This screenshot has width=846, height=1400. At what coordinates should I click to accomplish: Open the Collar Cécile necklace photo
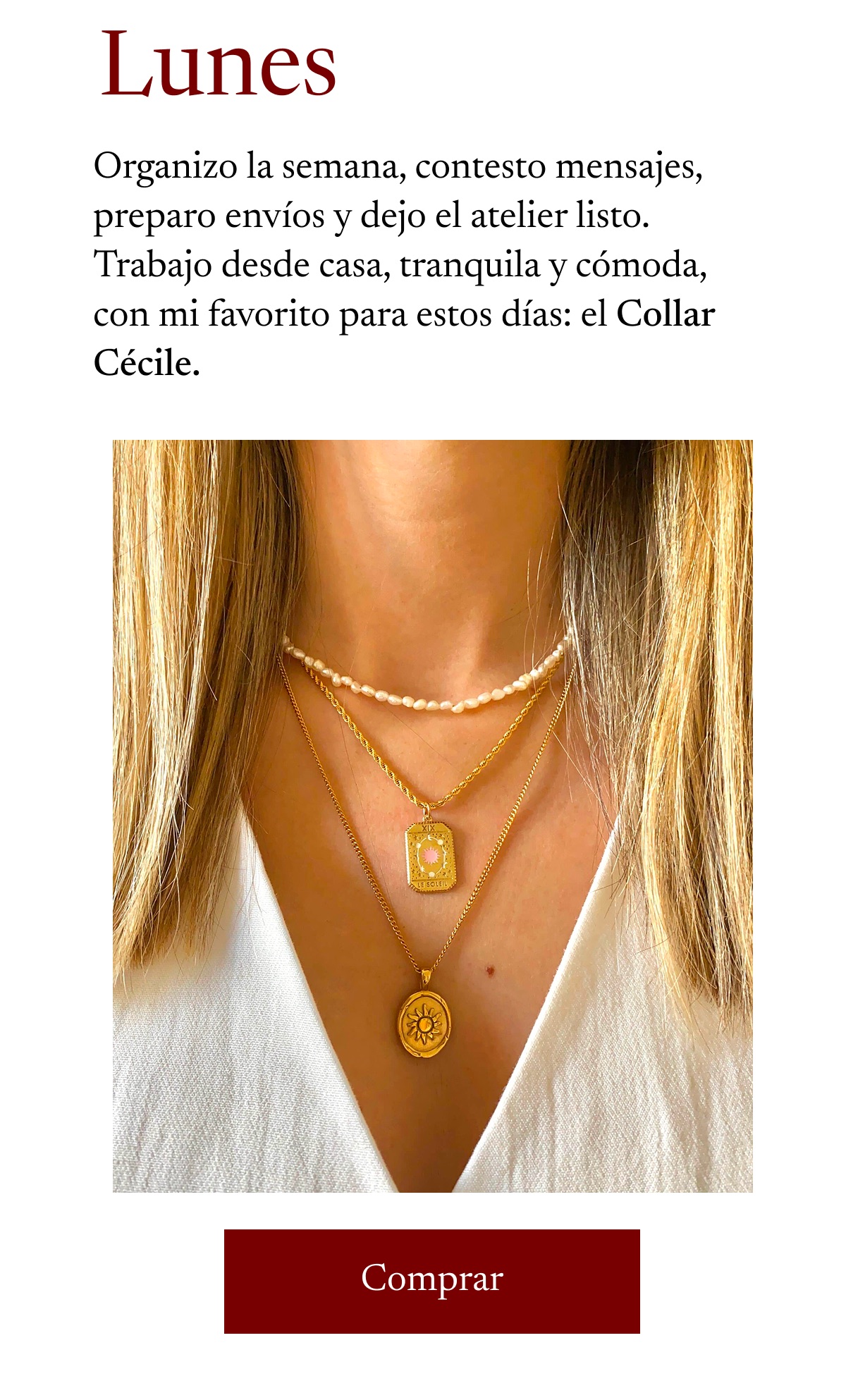point(432,816)
